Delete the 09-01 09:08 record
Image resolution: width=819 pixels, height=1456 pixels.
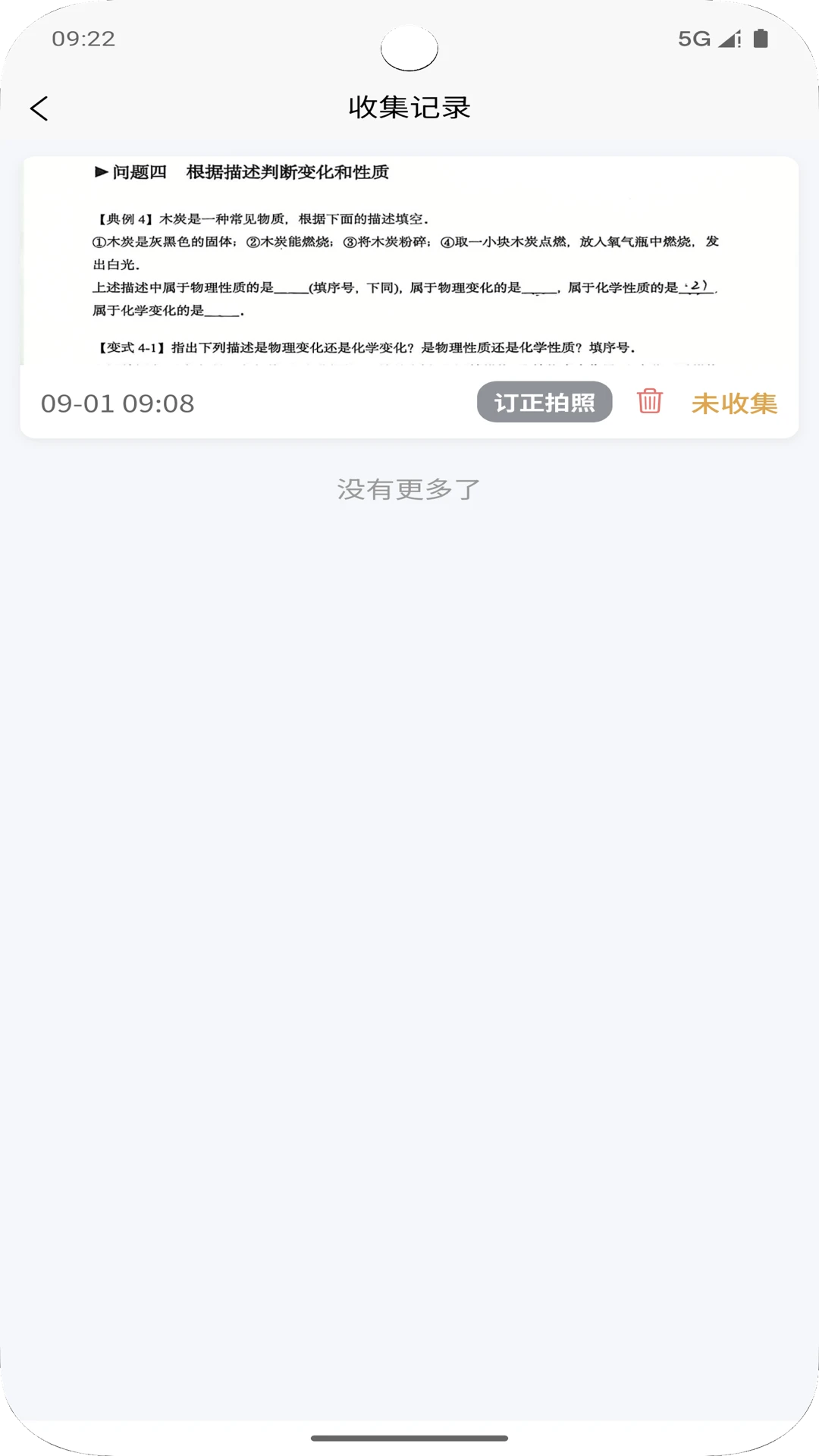(649, 401)
